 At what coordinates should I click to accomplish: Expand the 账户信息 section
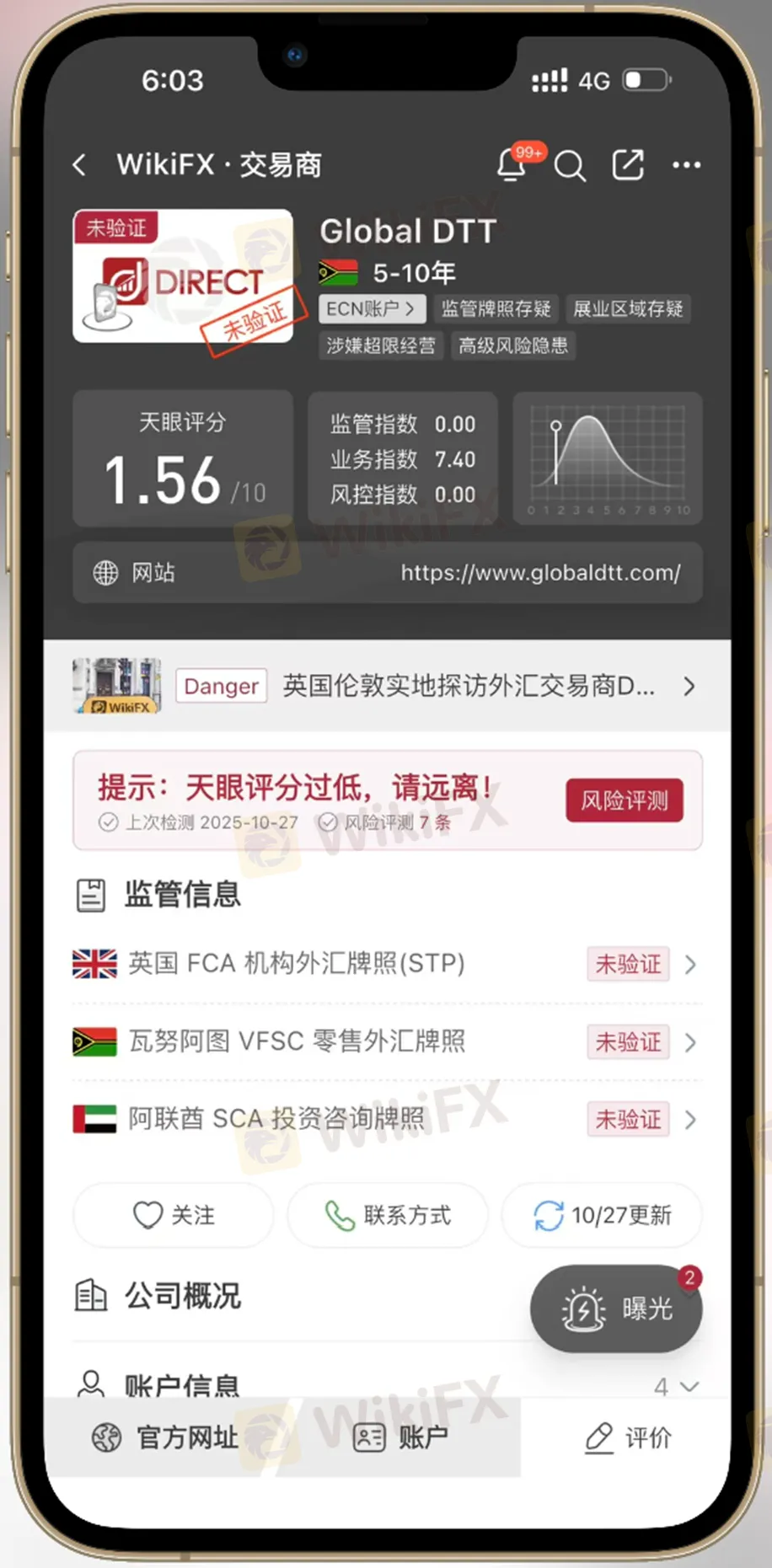click(676, 1386)
